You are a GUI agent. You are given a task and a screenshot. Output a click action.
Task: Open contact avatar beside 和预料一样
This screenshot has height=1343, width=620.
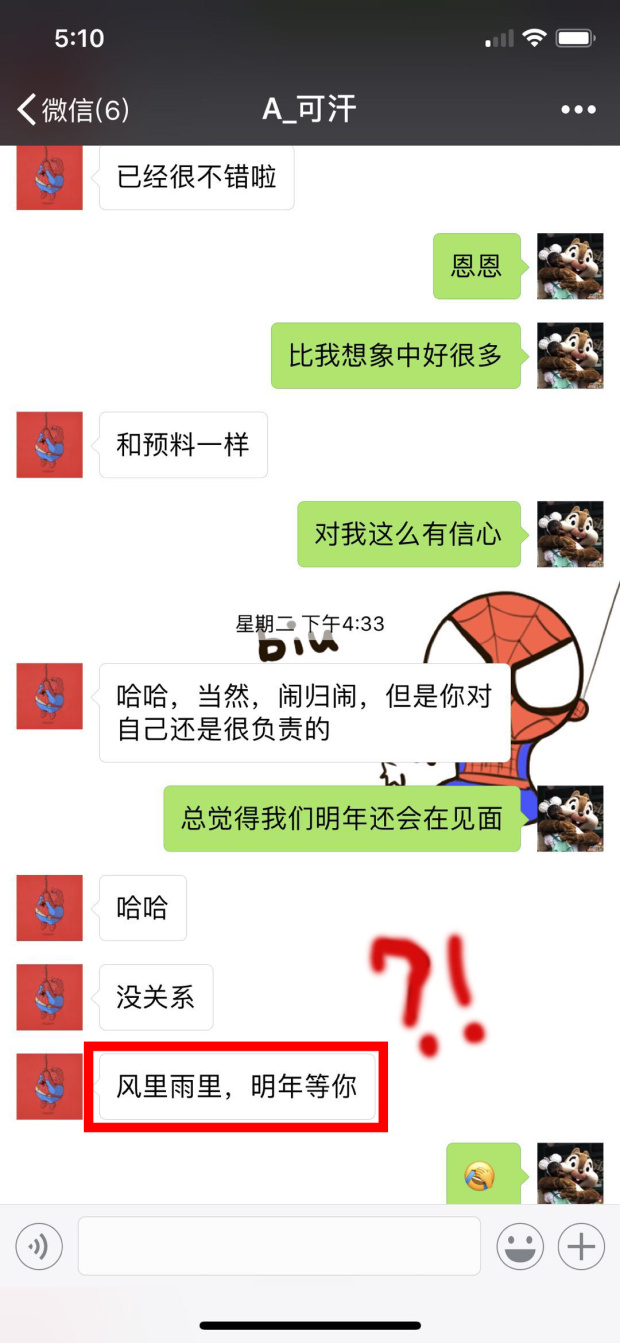pos(49,444)
